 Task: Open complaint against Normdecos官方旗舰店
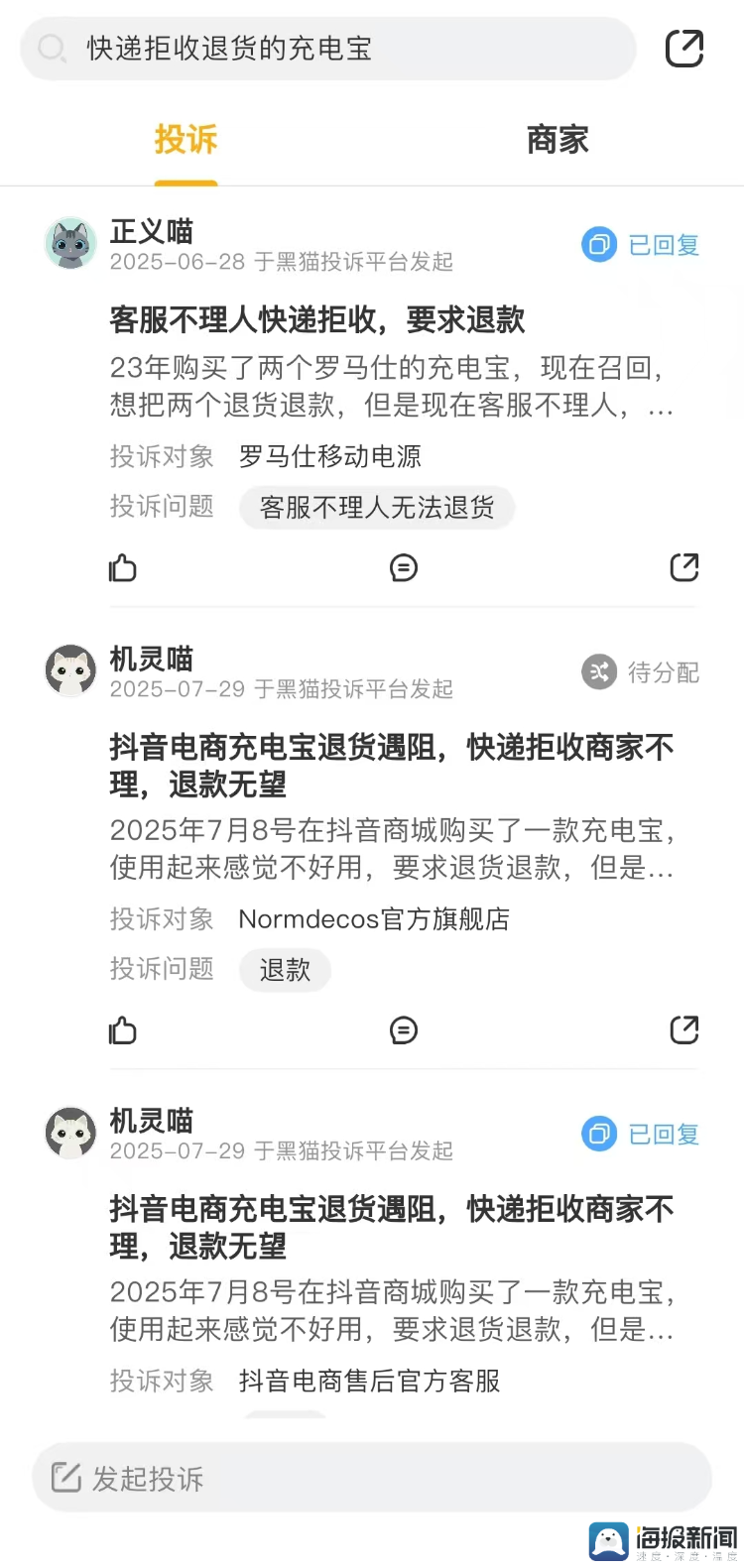pyautogui.click(x=391, y=765)
